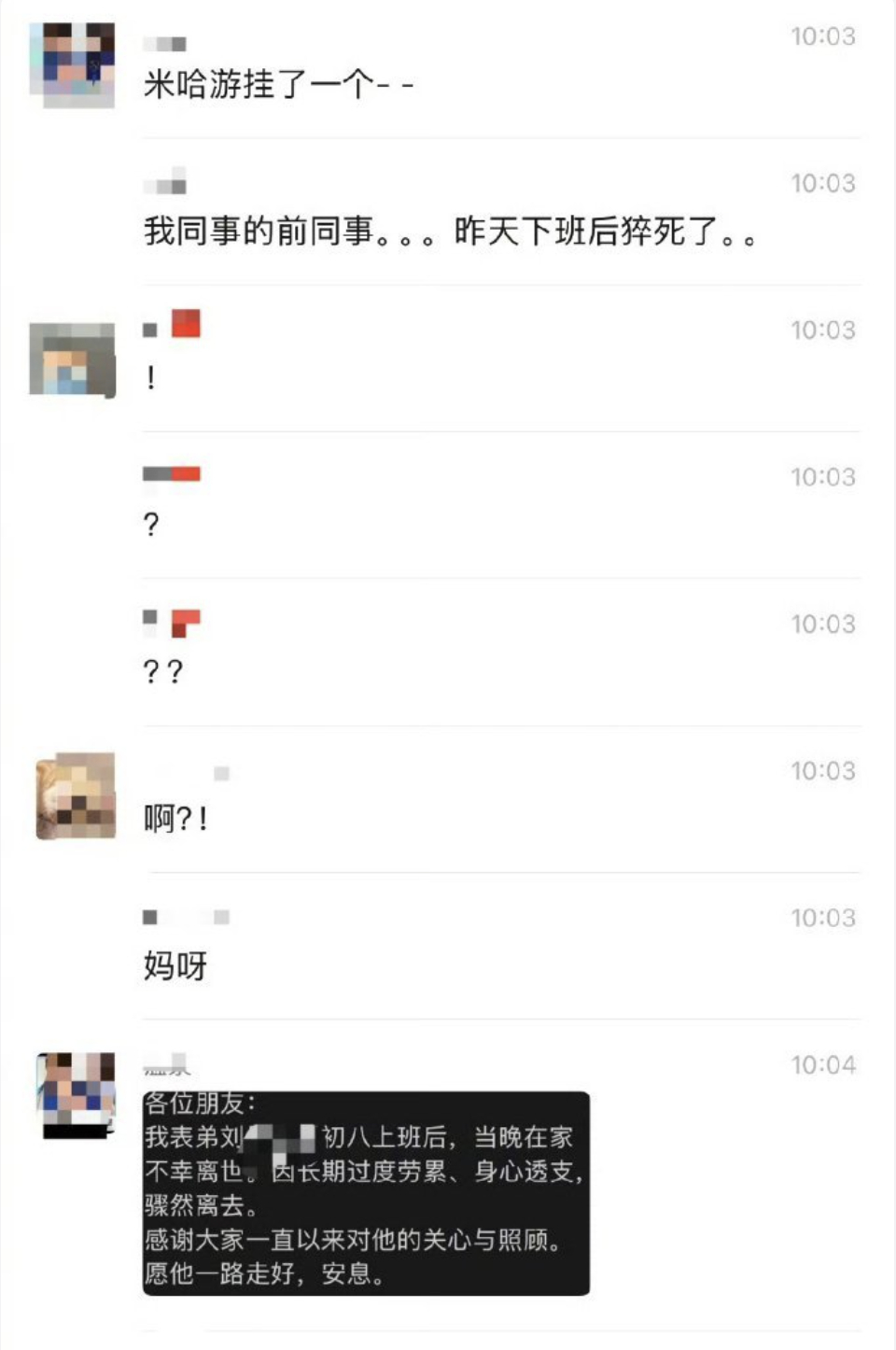Click the message about 猝死 after work
The width and height of the screenshot is (896, 1350).
pyautogui.click(x=453, y=232)
